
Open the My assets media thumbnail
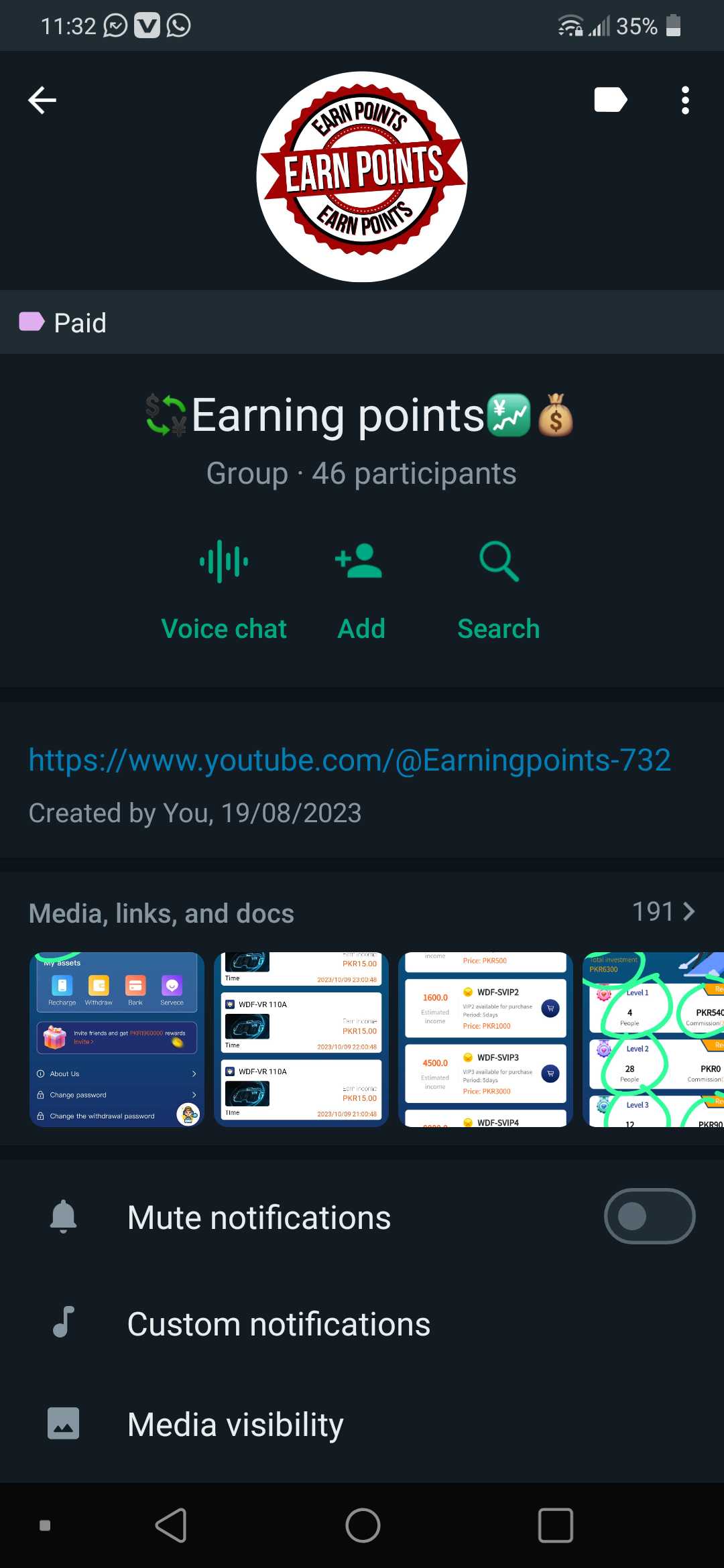coord(117,1039)
